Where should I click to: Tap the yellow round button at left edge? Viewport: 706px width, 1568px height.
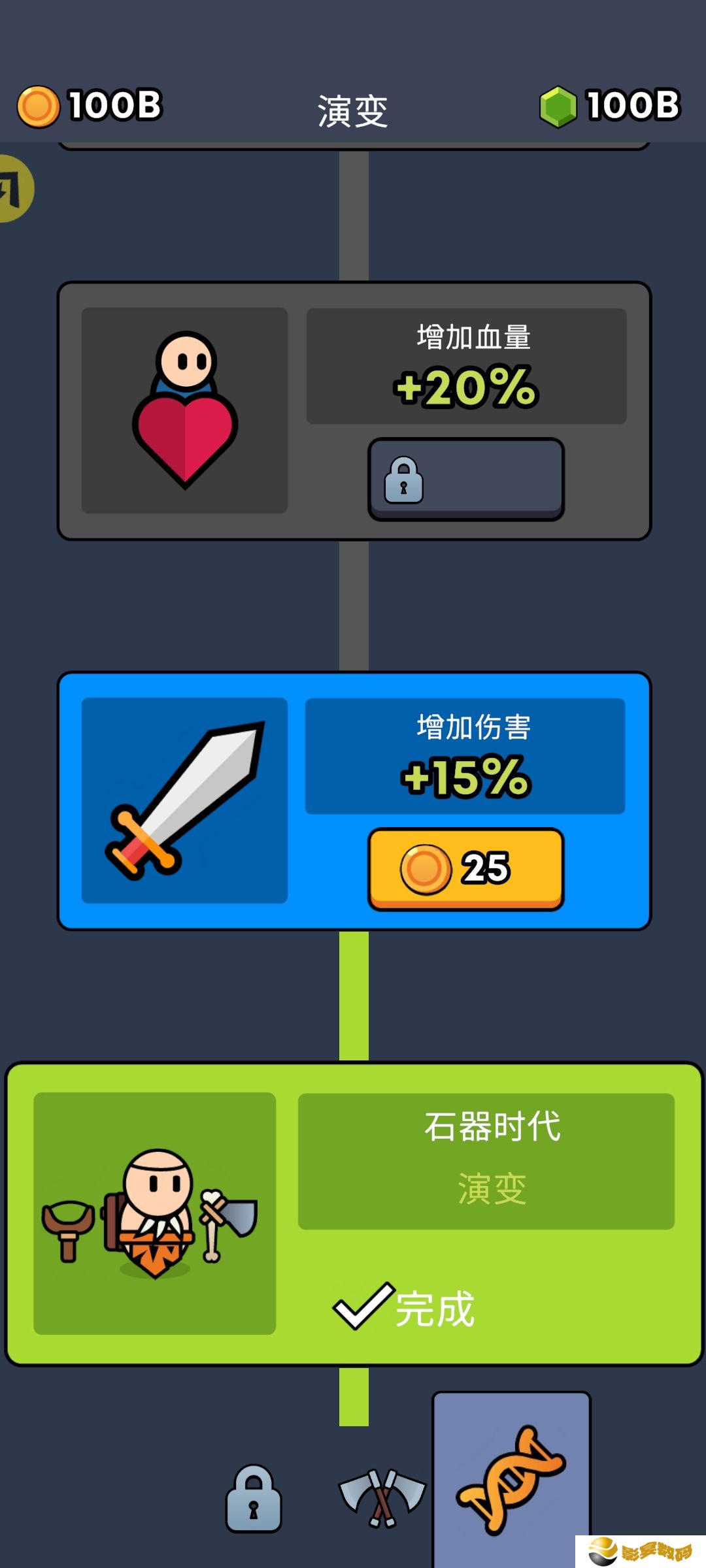point(14,189)
